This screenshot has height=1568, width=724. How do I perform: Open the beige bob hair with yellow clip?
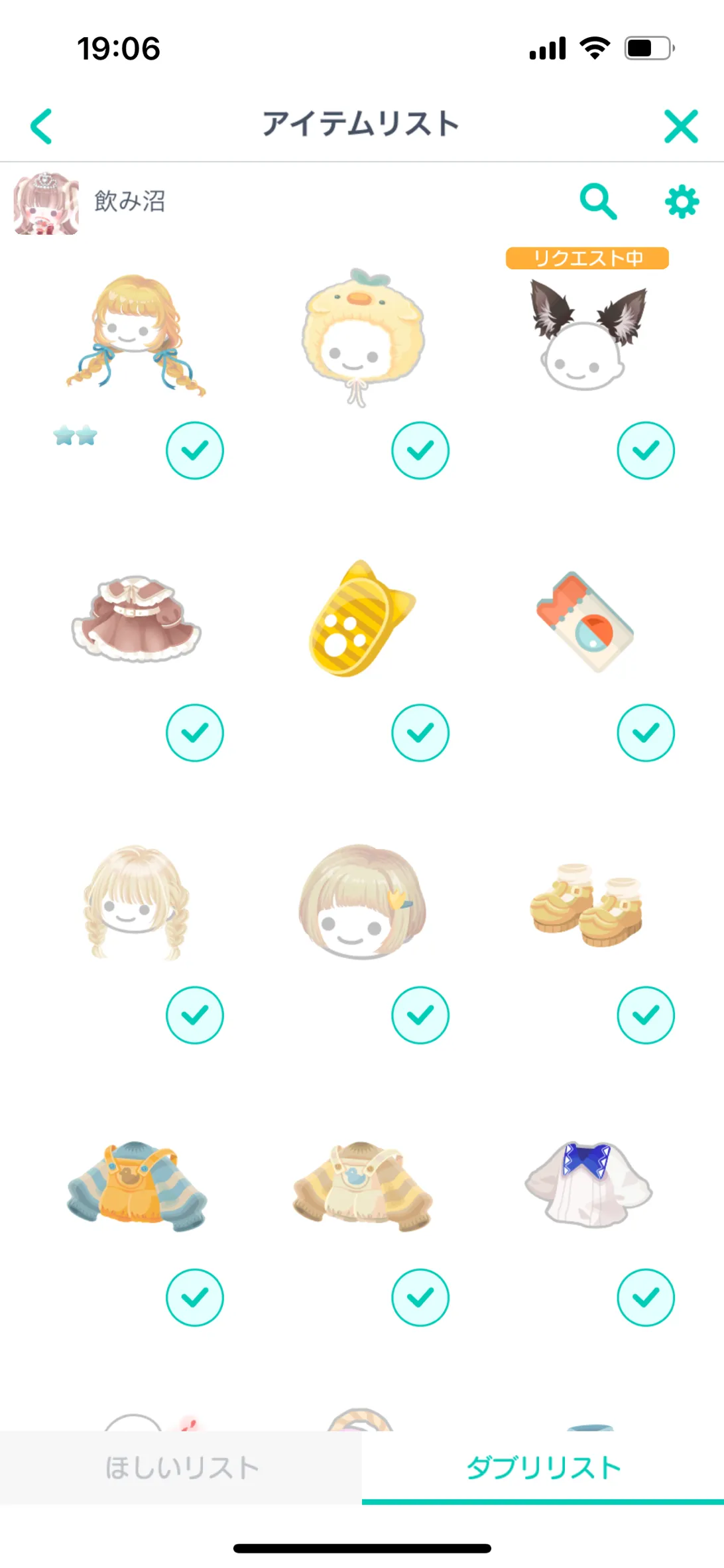(362, 901)
